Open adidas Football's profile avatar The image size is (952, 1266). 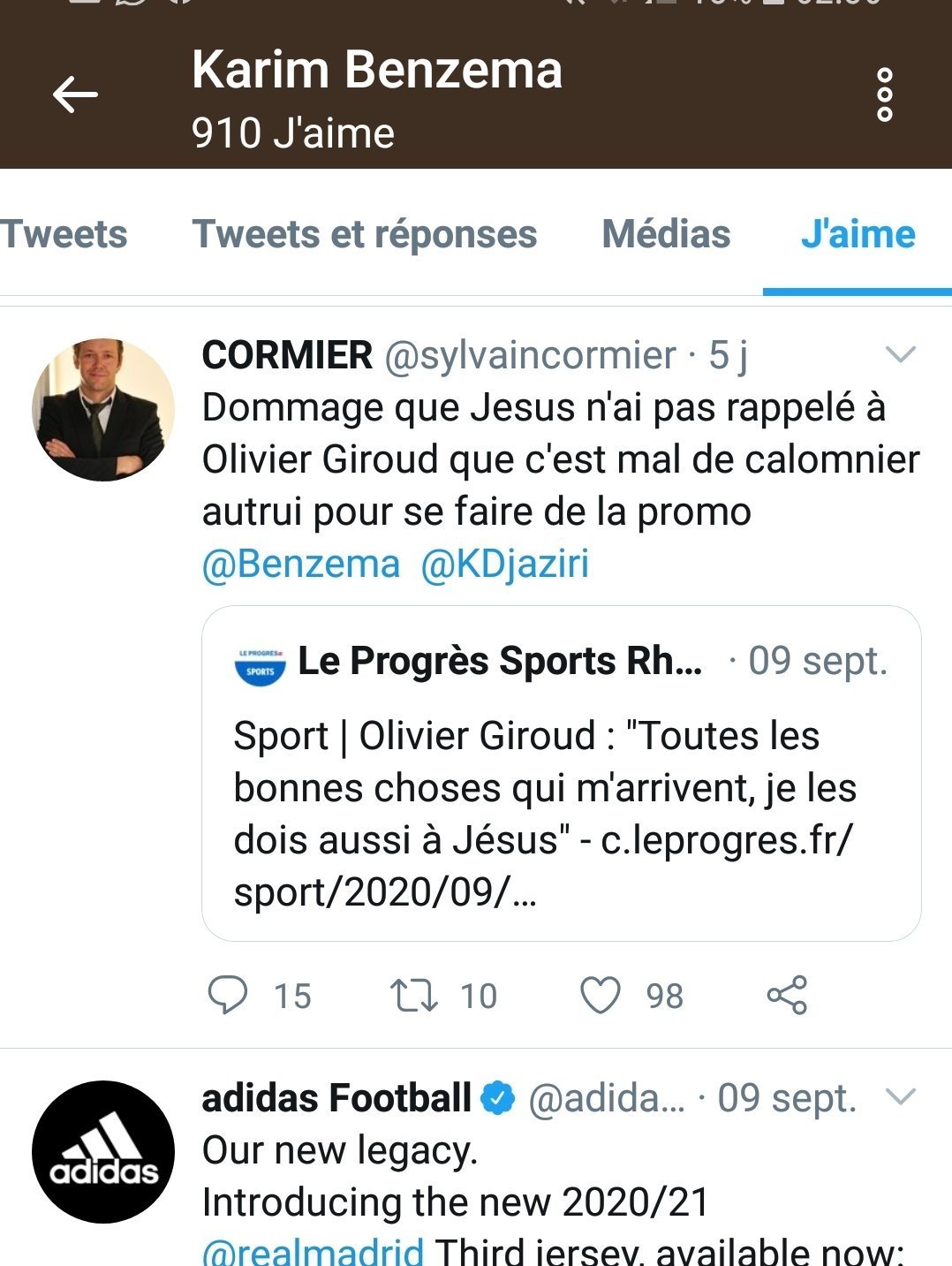pos(103,1152)
